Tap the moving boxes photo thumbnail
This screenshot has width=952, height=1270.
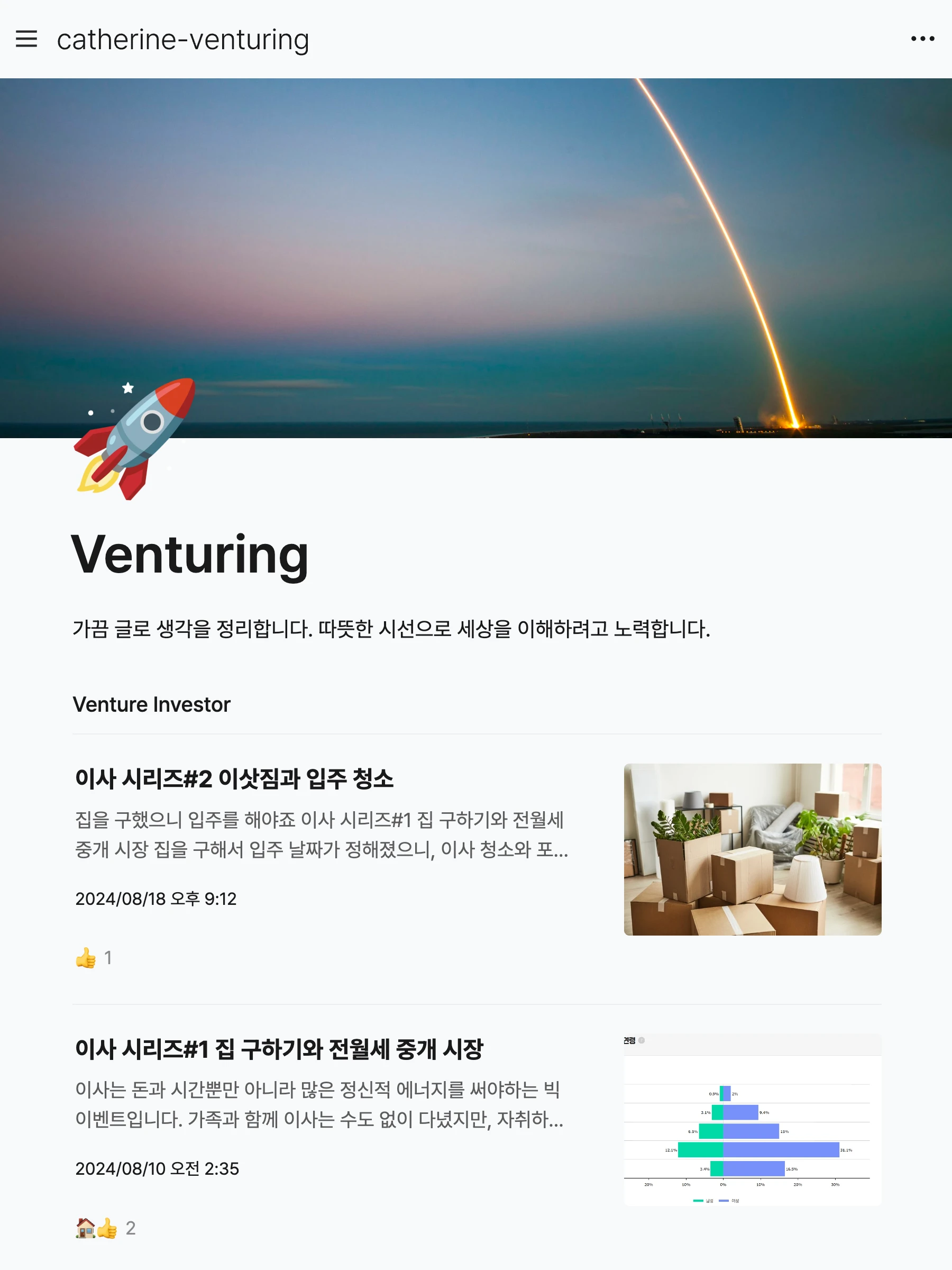(752, 849)
